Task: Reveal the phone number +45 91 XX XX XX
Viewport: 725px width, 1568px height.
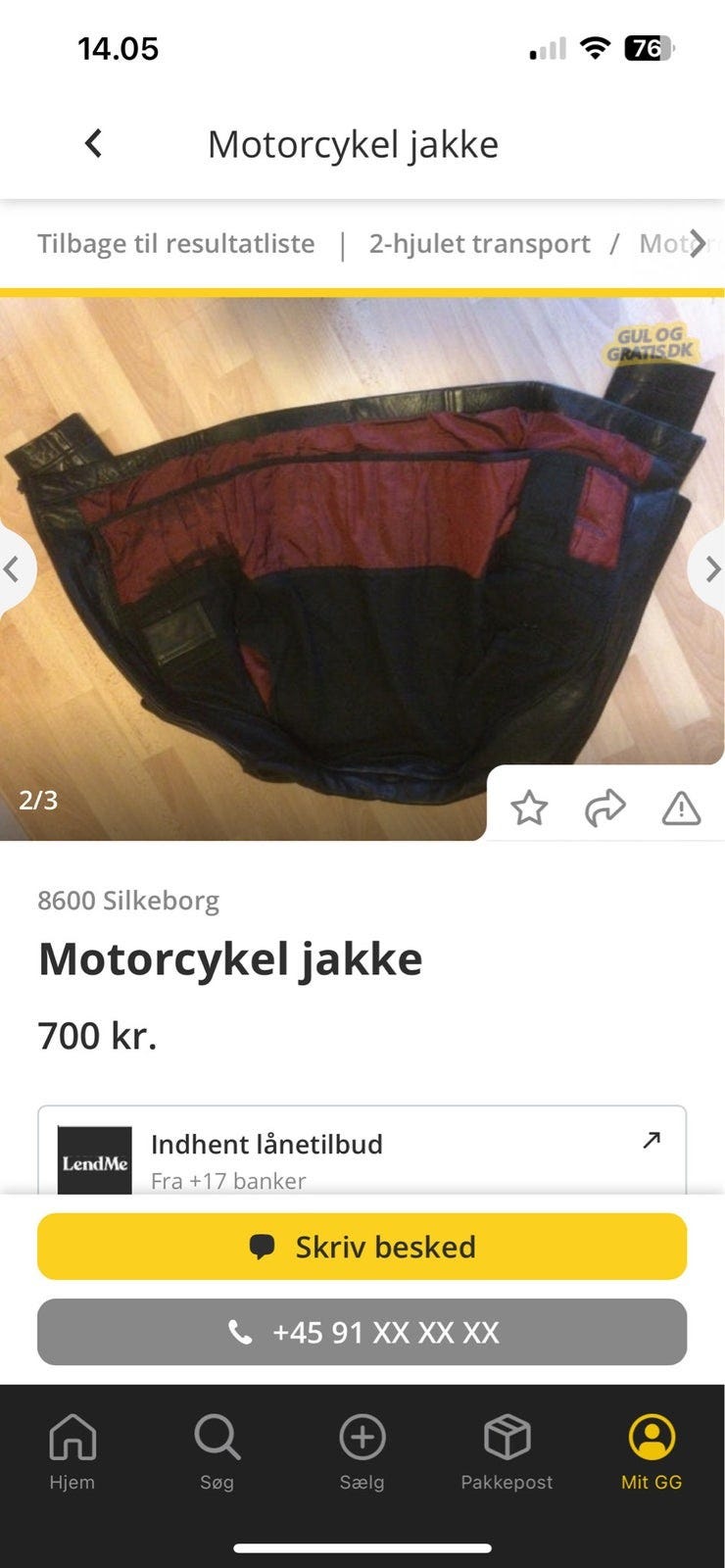Action: click(x=362, y=1332)
